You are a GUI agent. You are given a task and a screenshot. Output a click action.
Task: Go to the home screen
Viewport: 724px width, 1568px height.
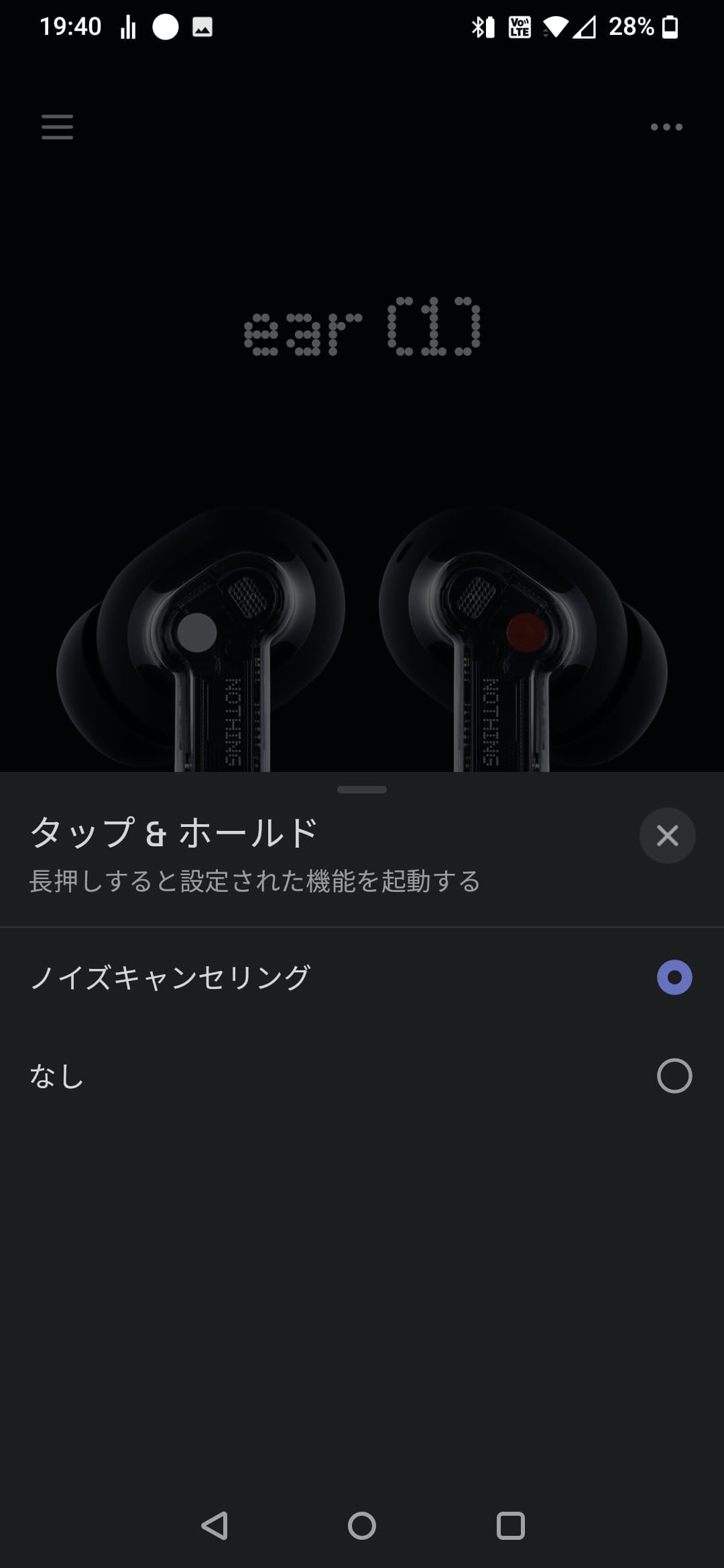[362, 1526]
